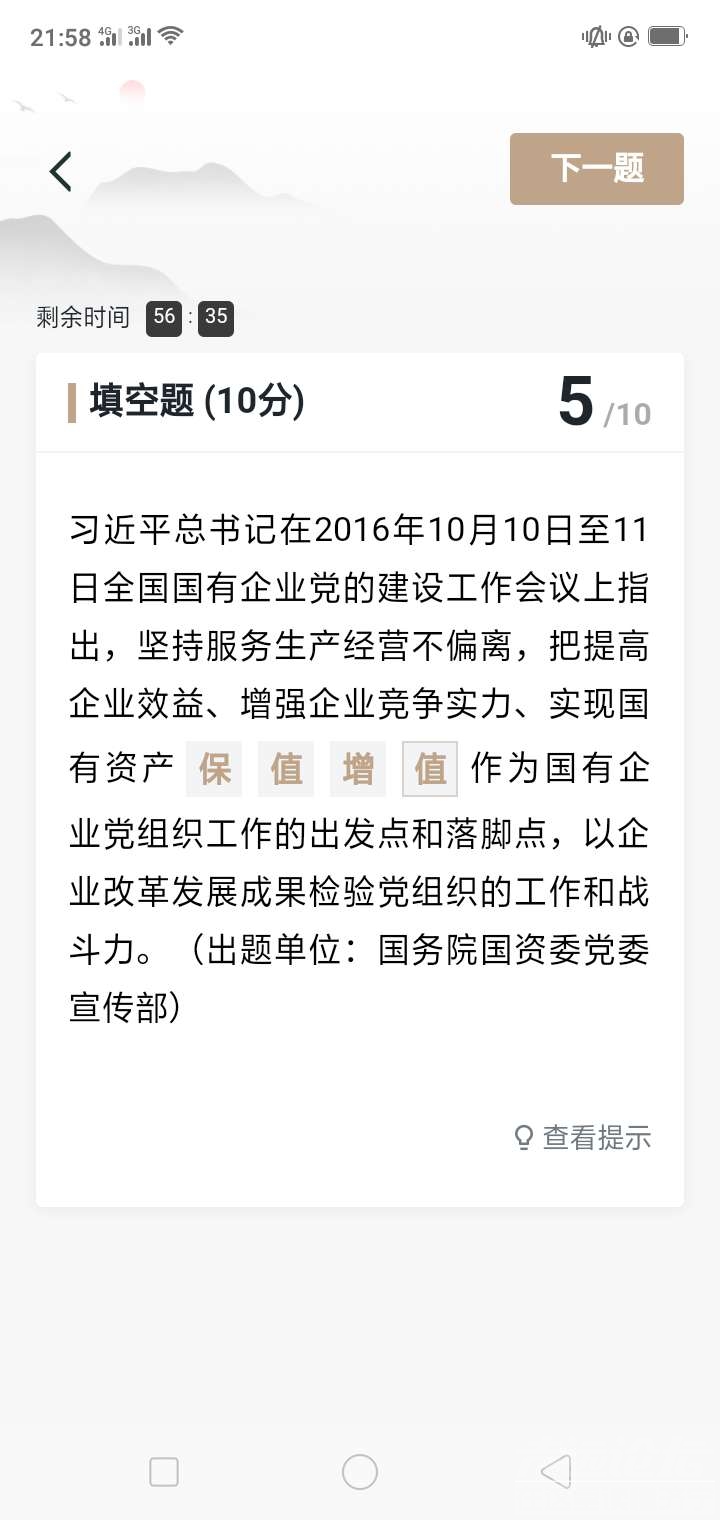Viewport: 720px width, 1520px height.
Task: Tap the remaining time display 56:35
Action: pos(190,318)
